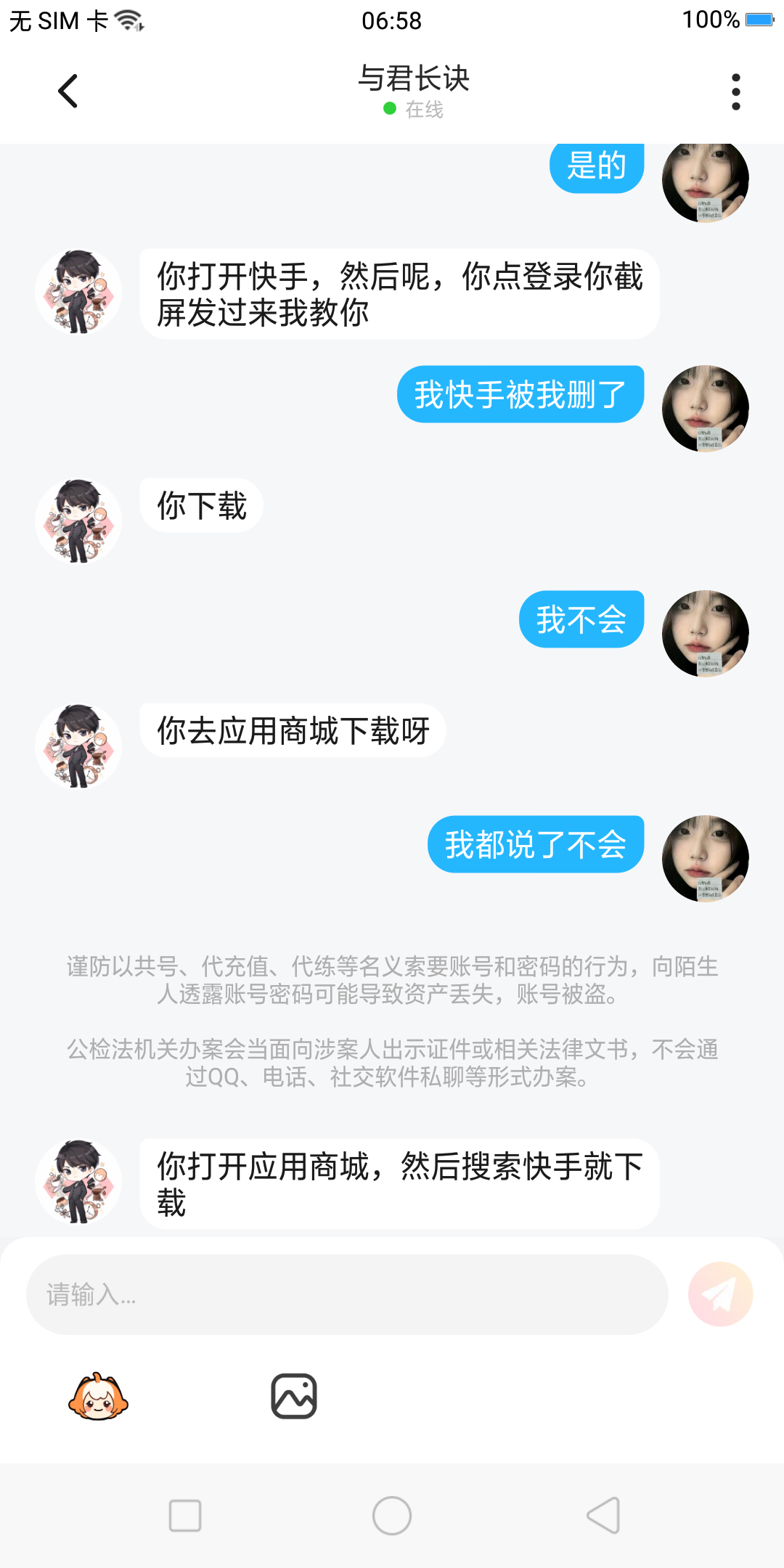This screenshot has width=784, height=1568.
Task: Open my avatar beside 我不会
Action: tap(705, 633)
